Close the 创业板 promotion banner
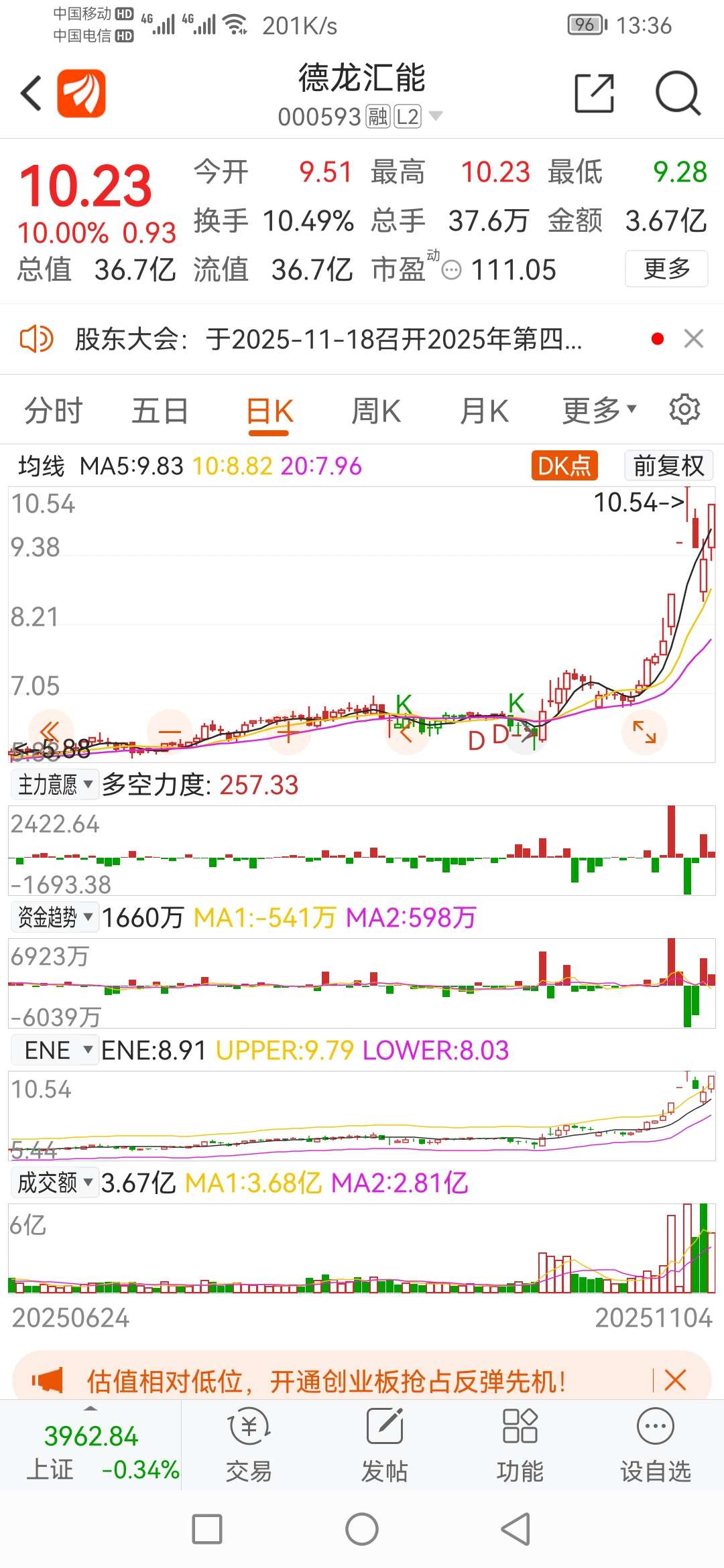 tap(675, 1380)
